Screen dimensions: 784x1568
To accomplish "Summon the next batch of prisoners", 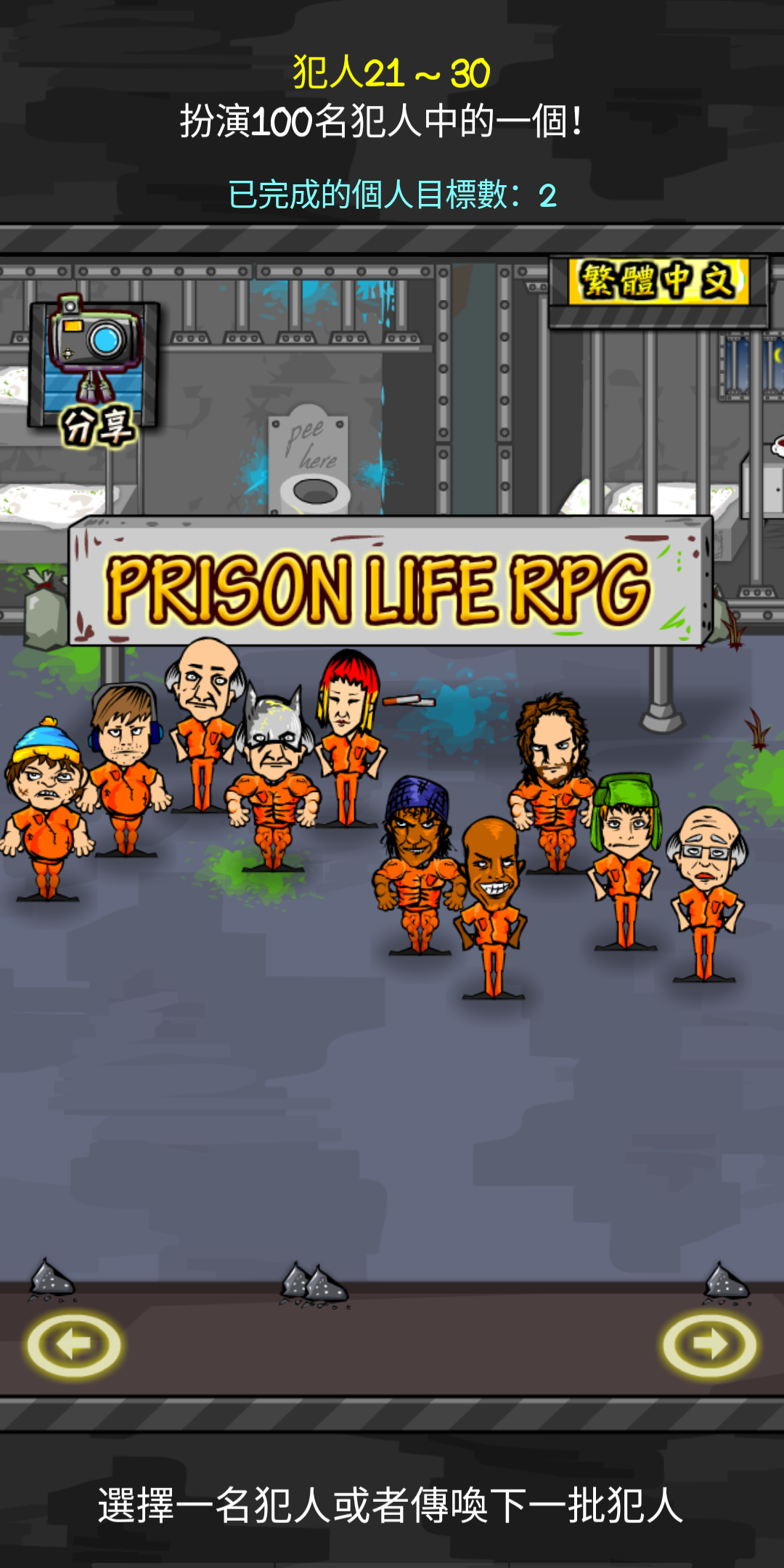I will point(709,1345).
